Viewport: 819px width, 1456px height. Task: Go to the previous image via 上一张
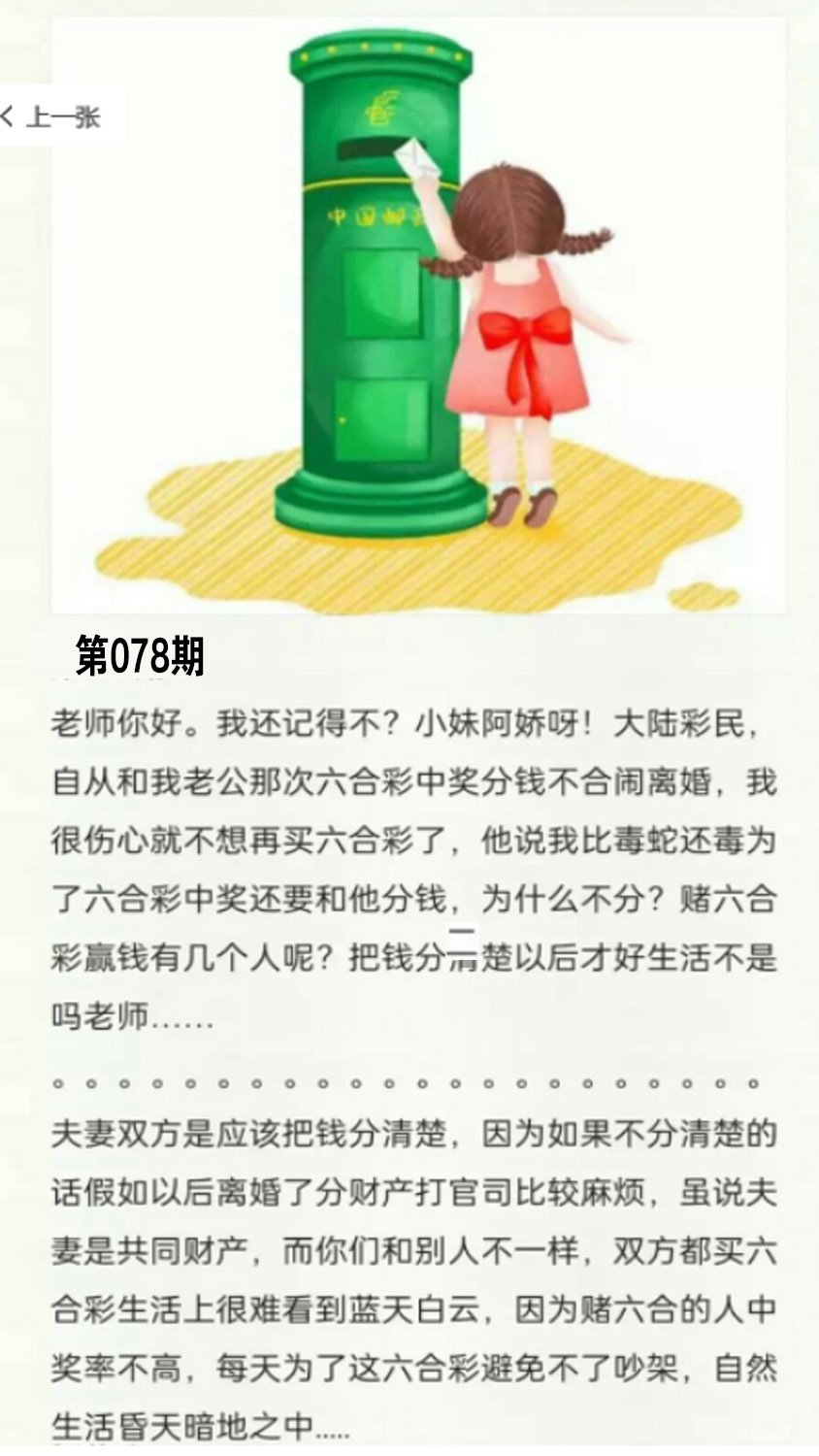tap(53, 117)
